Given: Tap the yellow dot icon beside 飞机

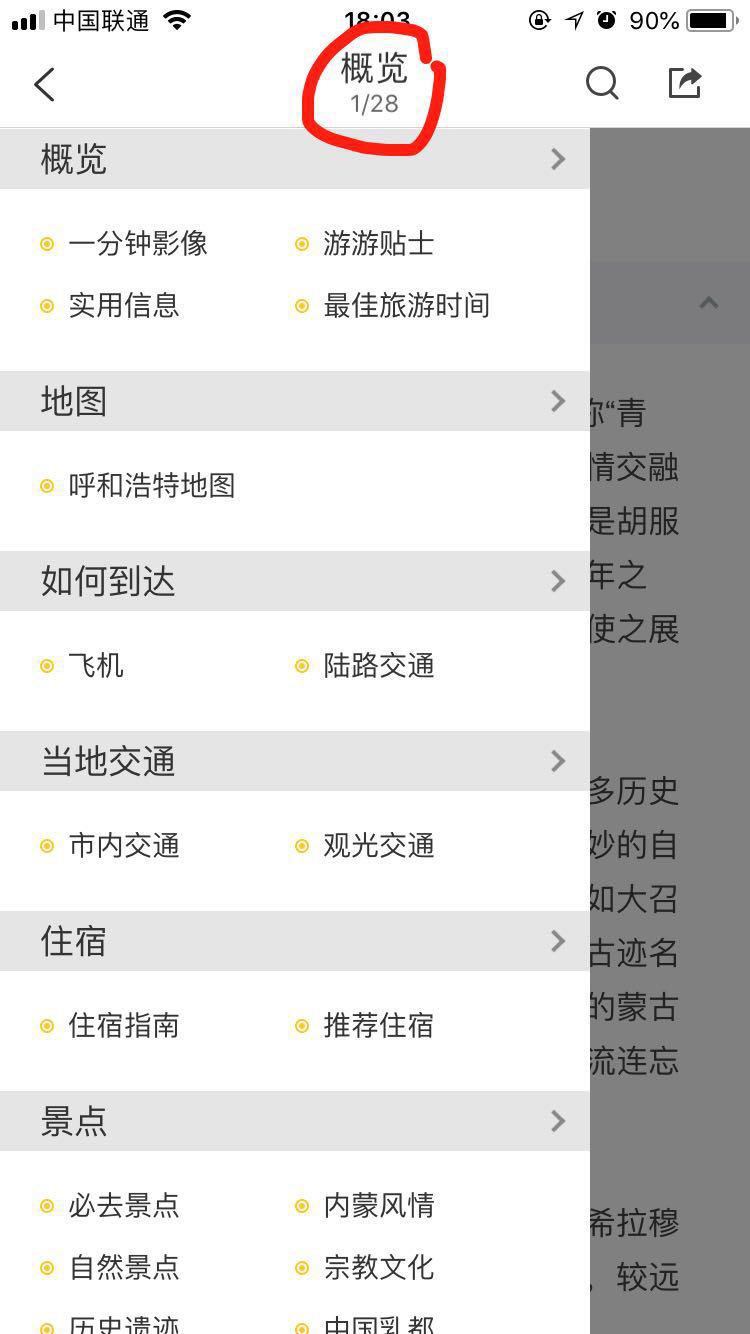Looking at the screenshot, I should pos(47,665).
